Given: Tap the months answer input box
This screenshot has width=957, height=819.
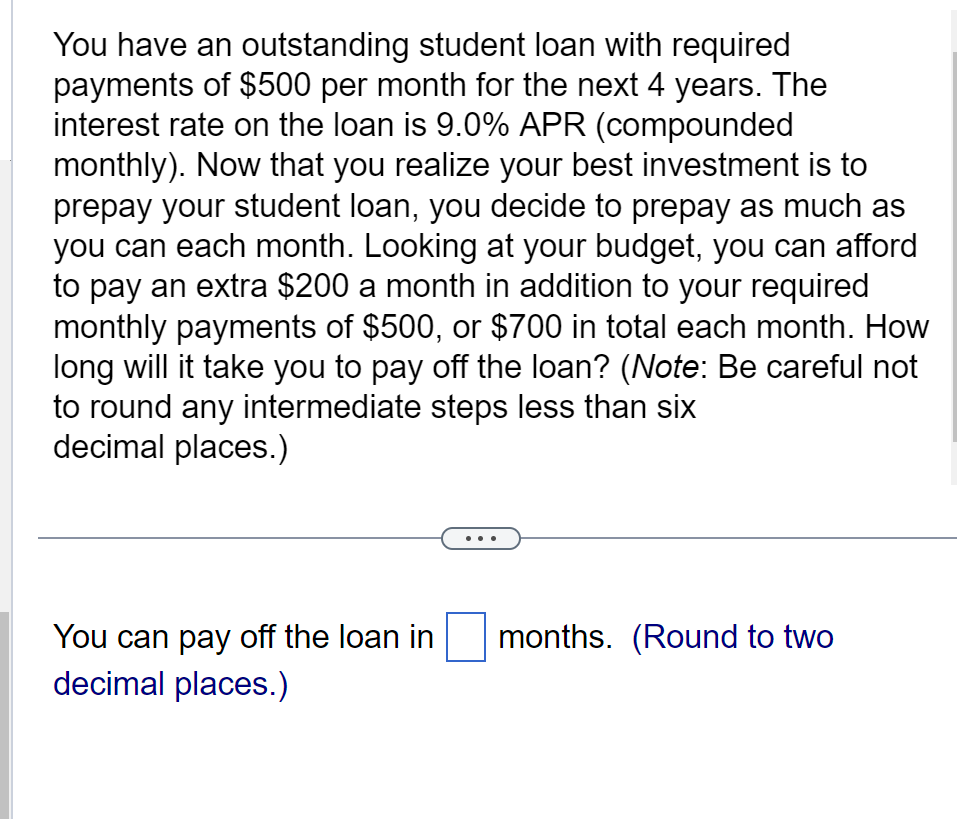Looking at the screenshot, I should tap(466, 637).
